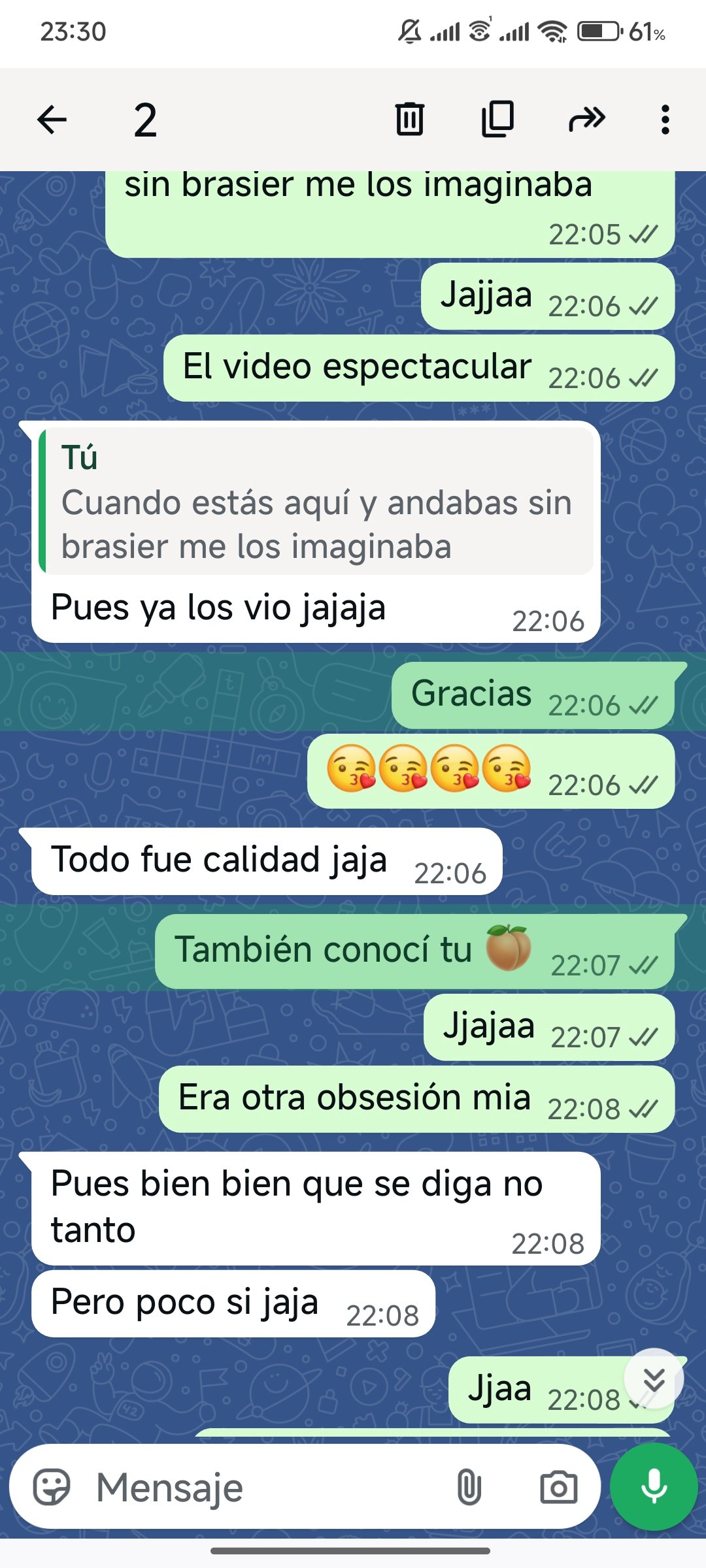Select the "El video espectacular" message
Viewport: 706px width, 1568px height.
(418, 368)
